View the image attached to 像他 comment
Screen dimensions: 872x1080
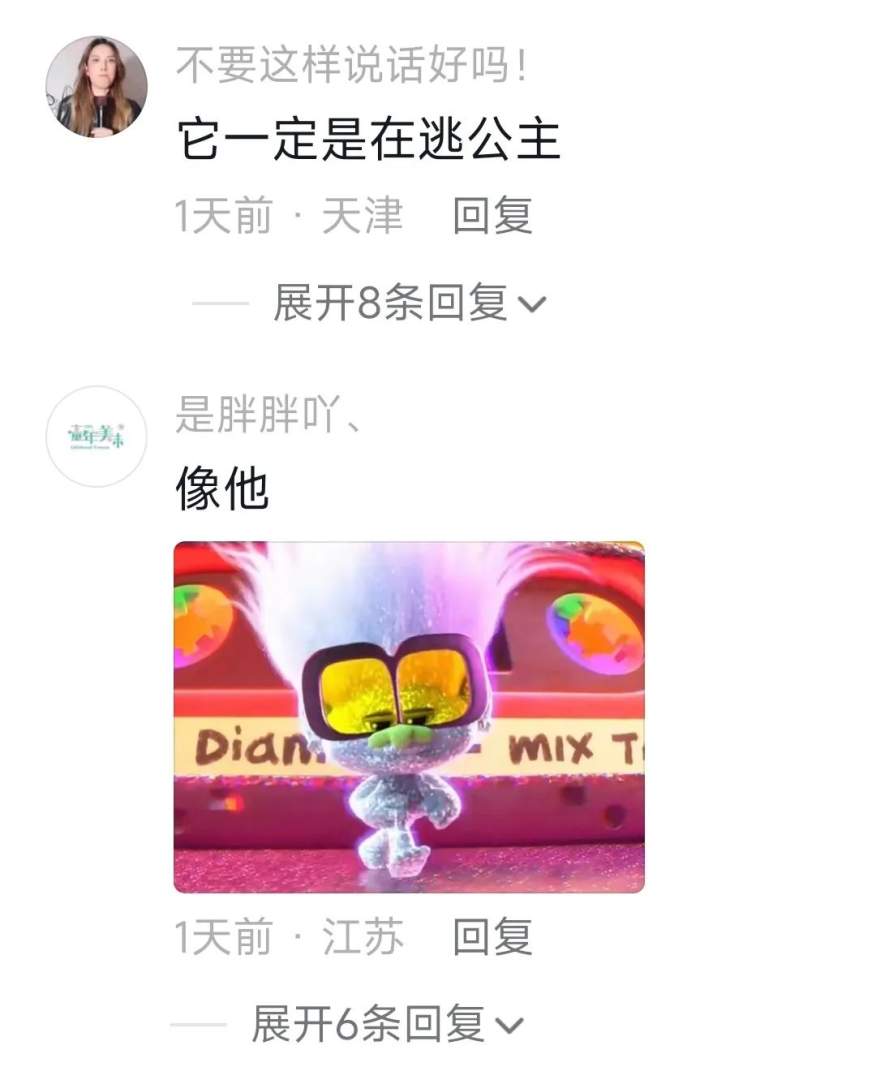point(409,716)
